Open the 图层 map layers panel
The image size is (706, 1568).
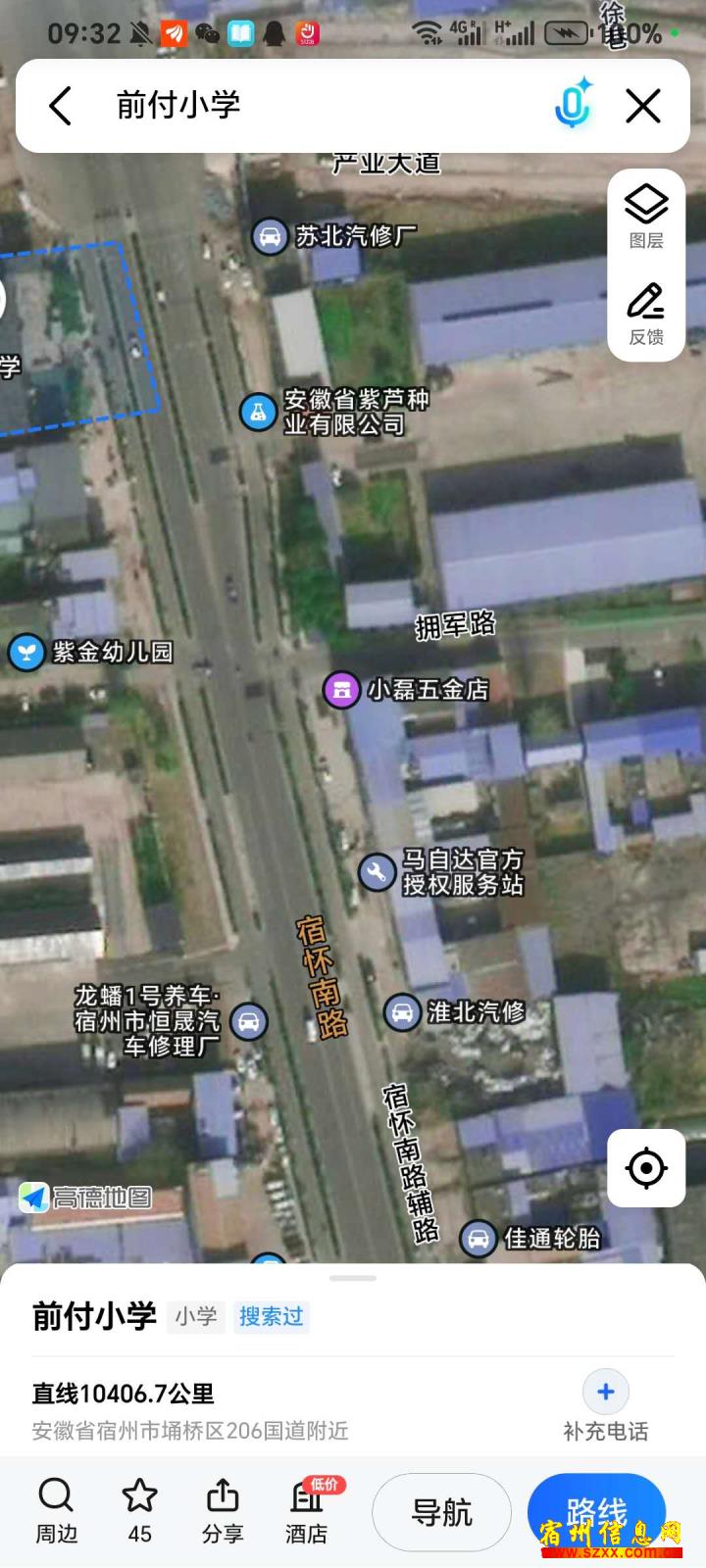tap(646, 217)
